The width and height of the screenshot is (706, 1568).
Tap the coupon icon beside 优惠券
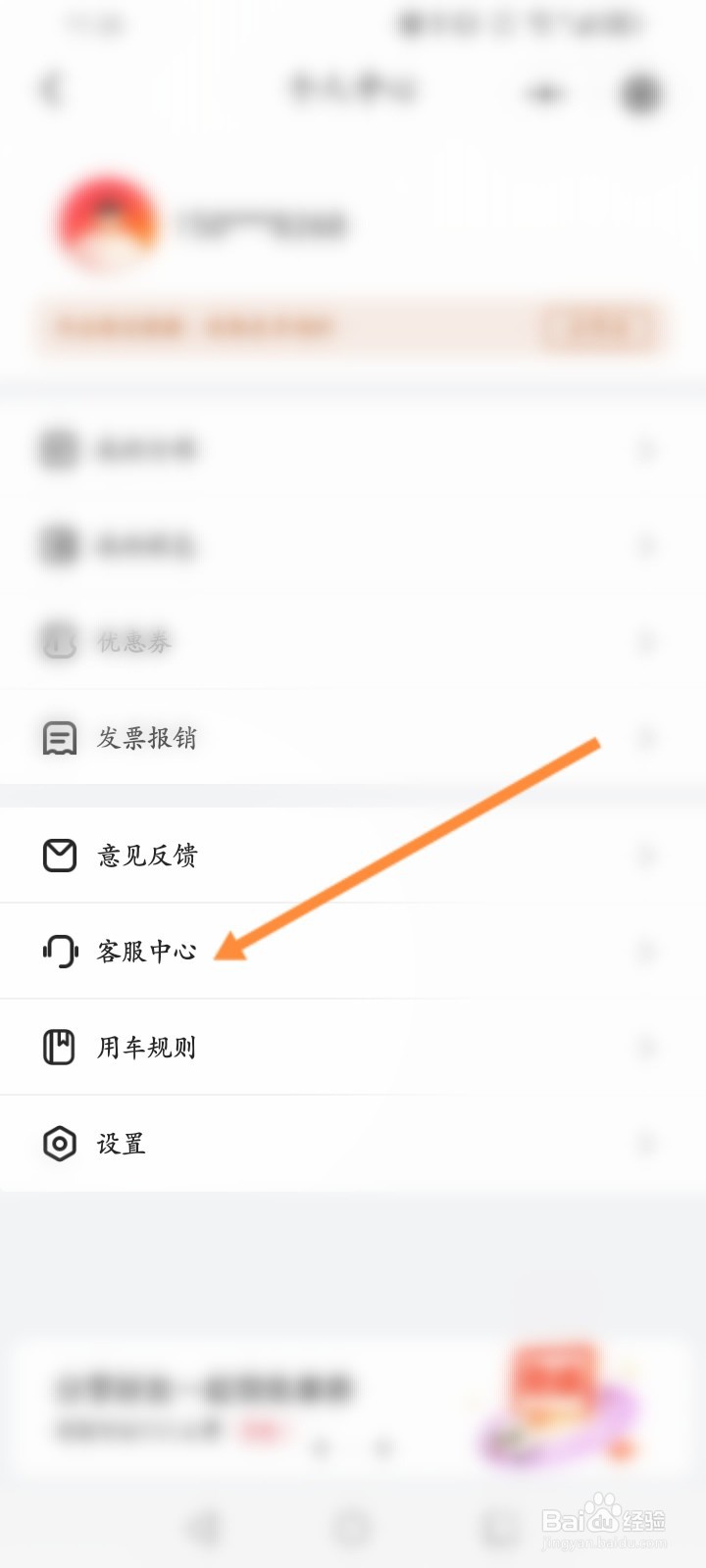[59, 643]
